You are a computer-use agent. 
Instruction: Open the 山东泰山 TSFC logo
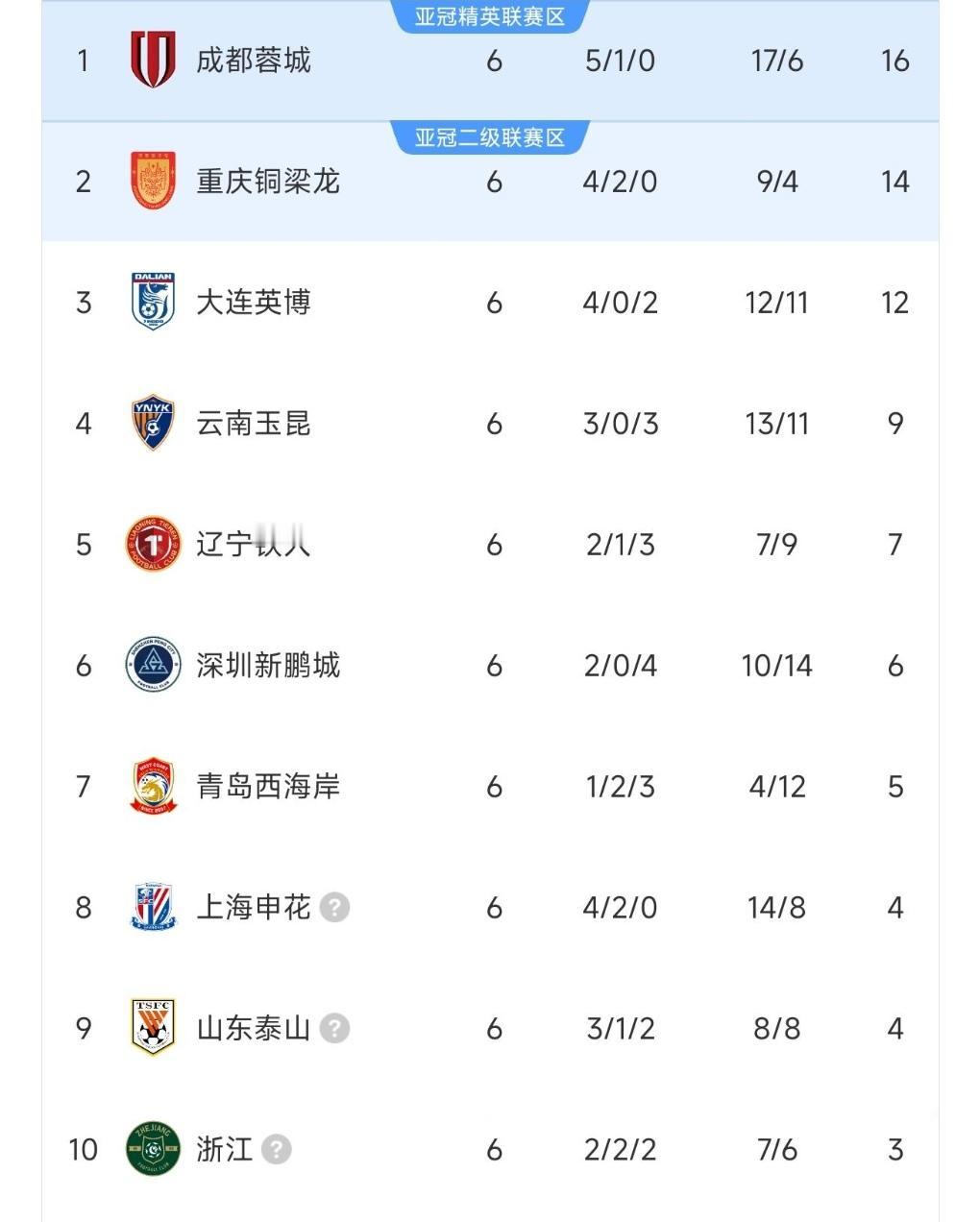pos(151,1028)
